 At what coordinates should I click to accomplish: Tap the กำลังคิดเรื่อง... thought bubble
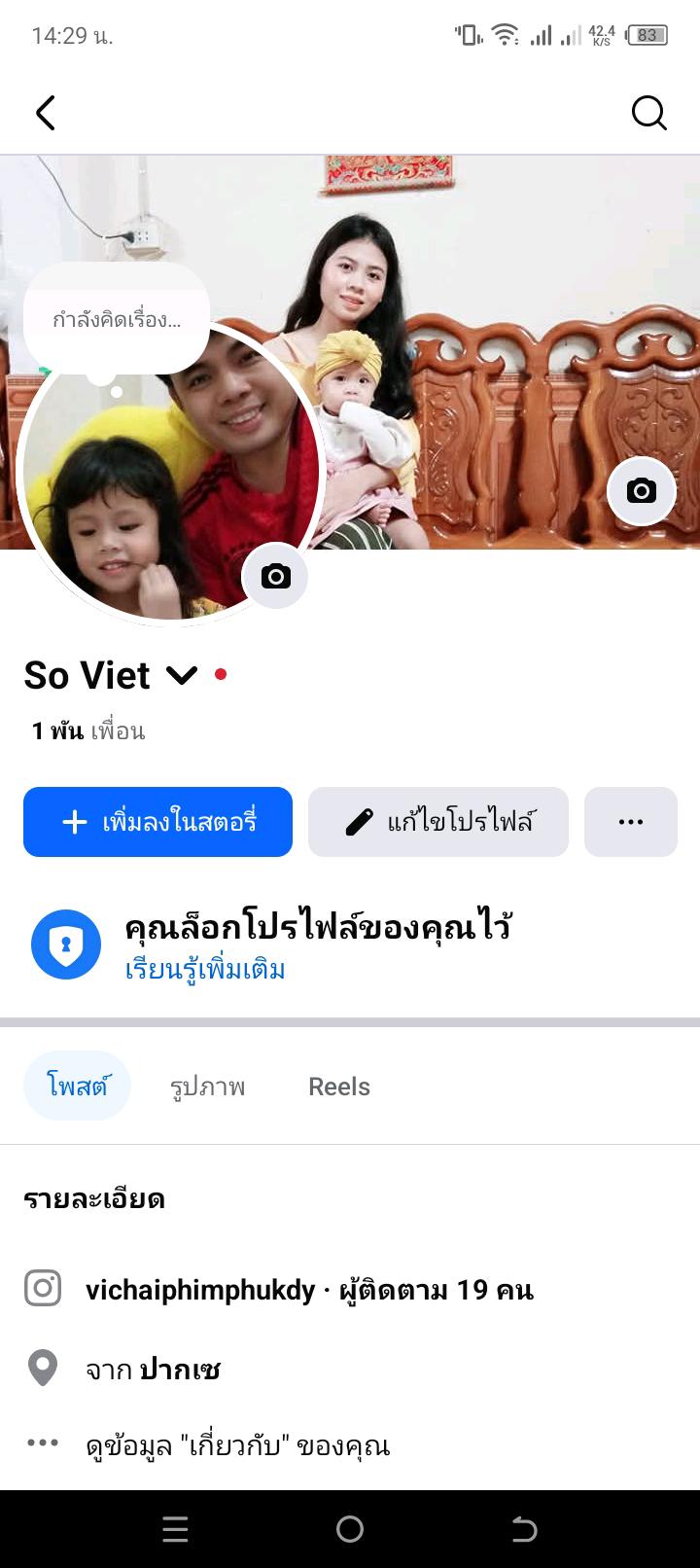click(117, 319)
